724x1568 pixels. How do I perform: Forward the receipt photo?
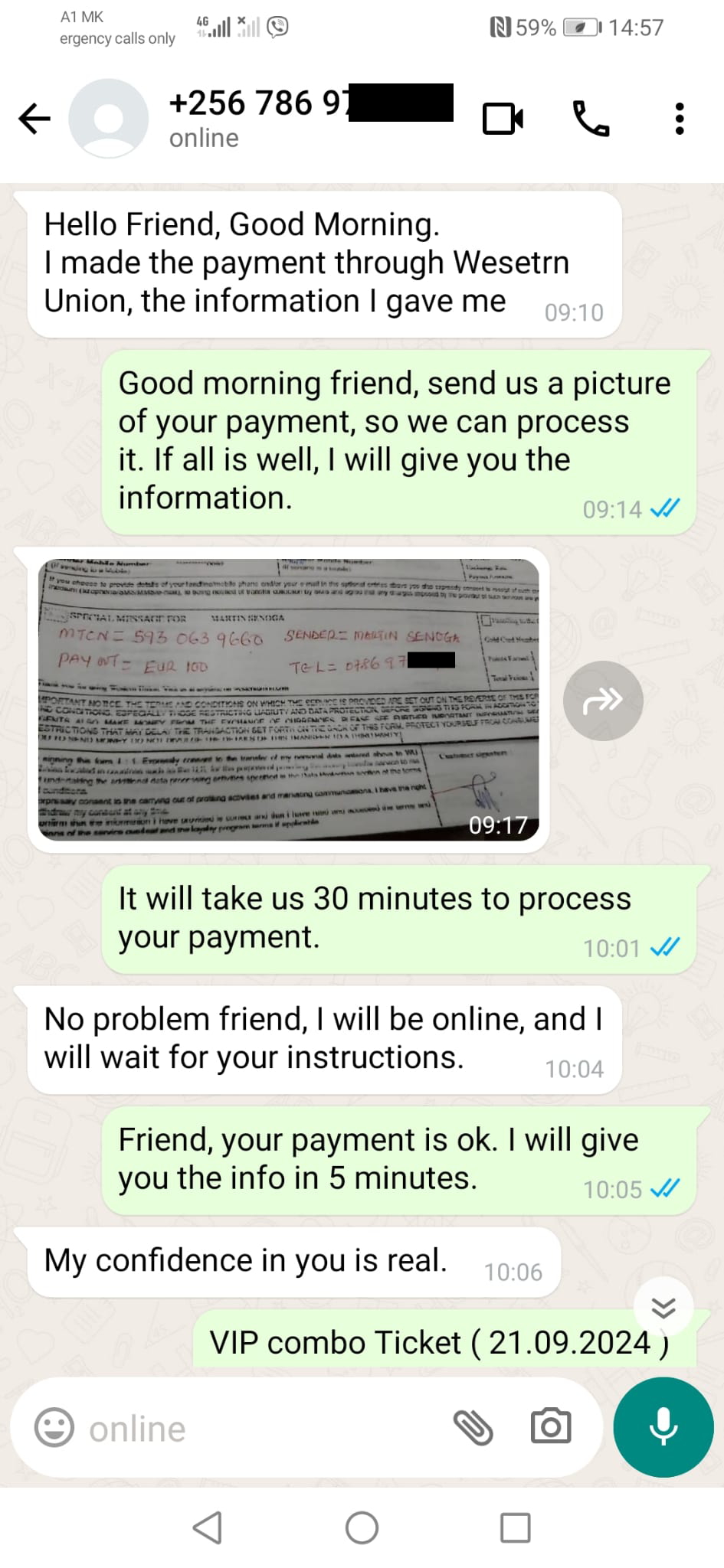point(602,700)
